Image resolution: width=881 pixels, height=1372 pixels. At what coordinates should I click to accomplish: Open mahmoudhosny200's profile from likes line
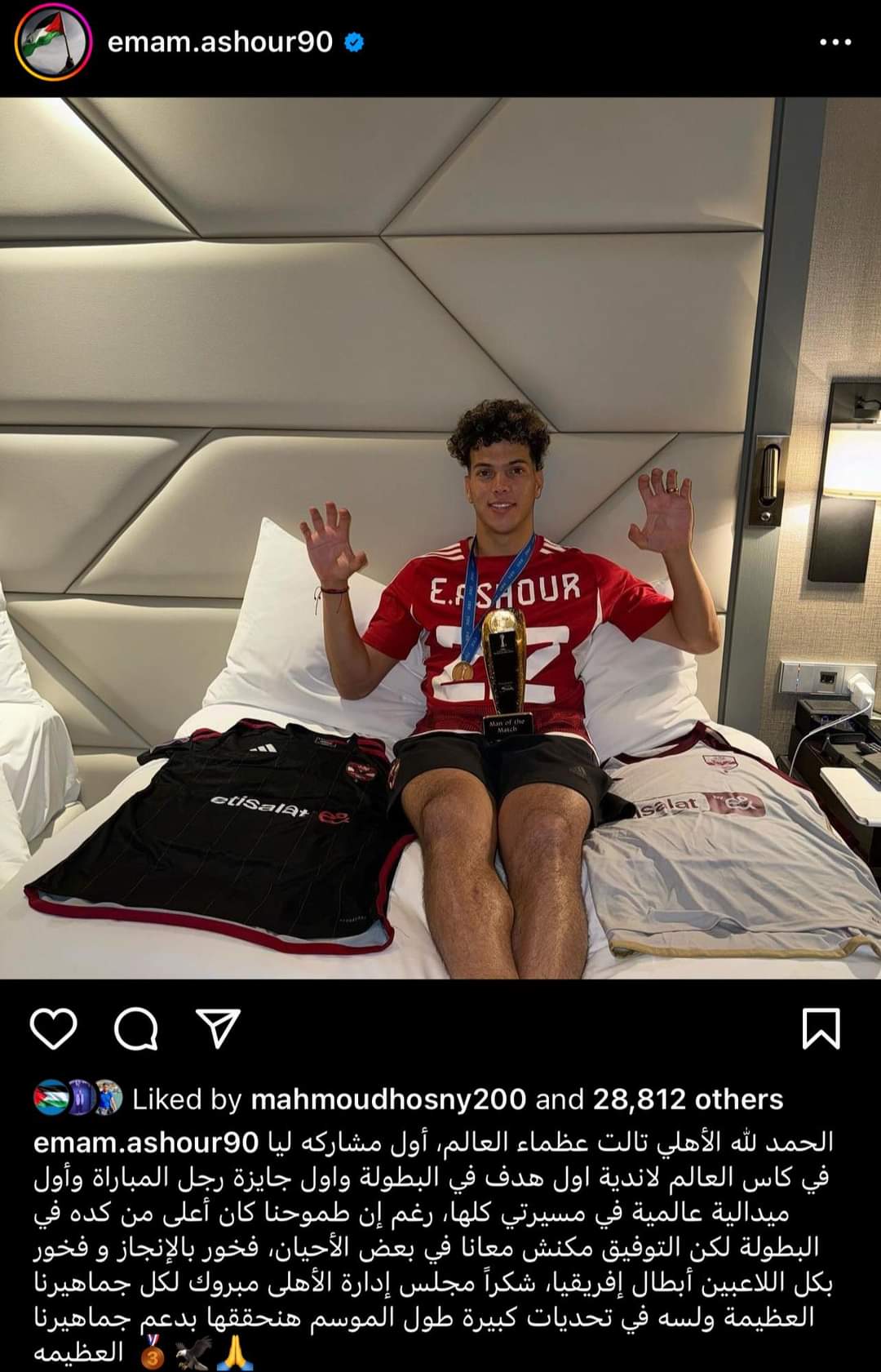pyautogui.click(x=388, y=1099)
